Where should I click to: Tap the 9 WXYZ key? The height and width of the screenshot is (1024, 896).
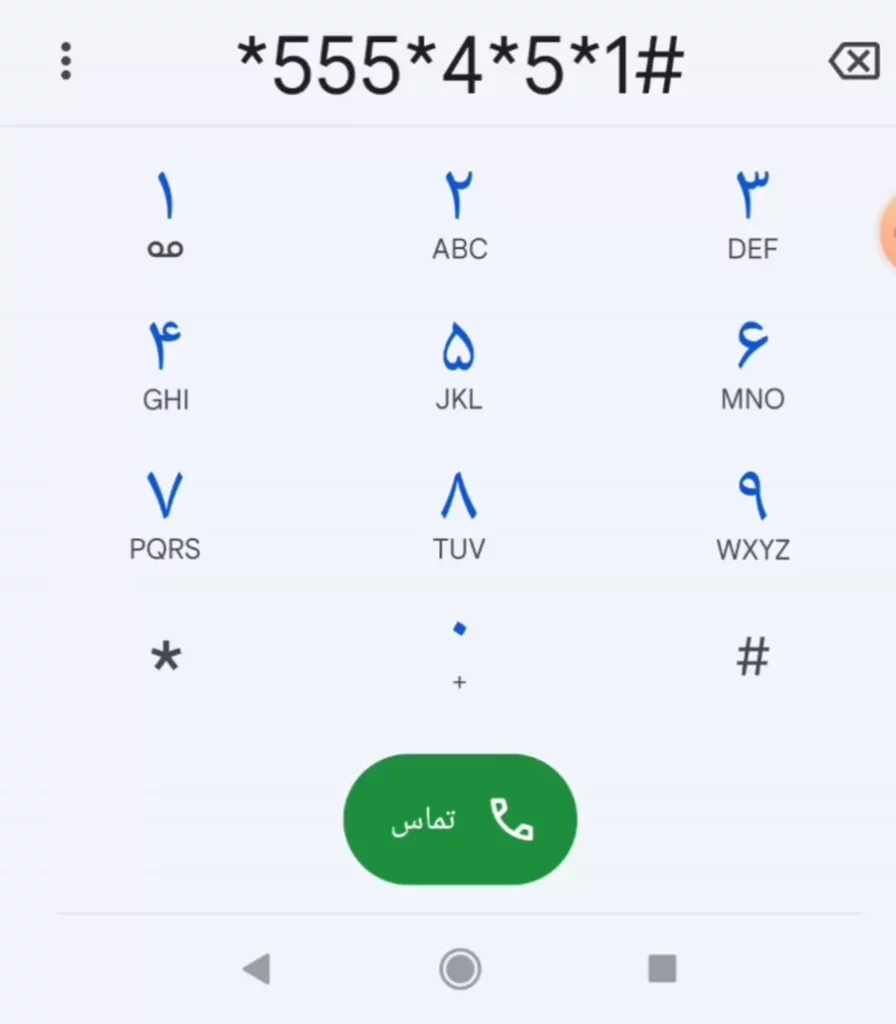click(x=752, y=516)
